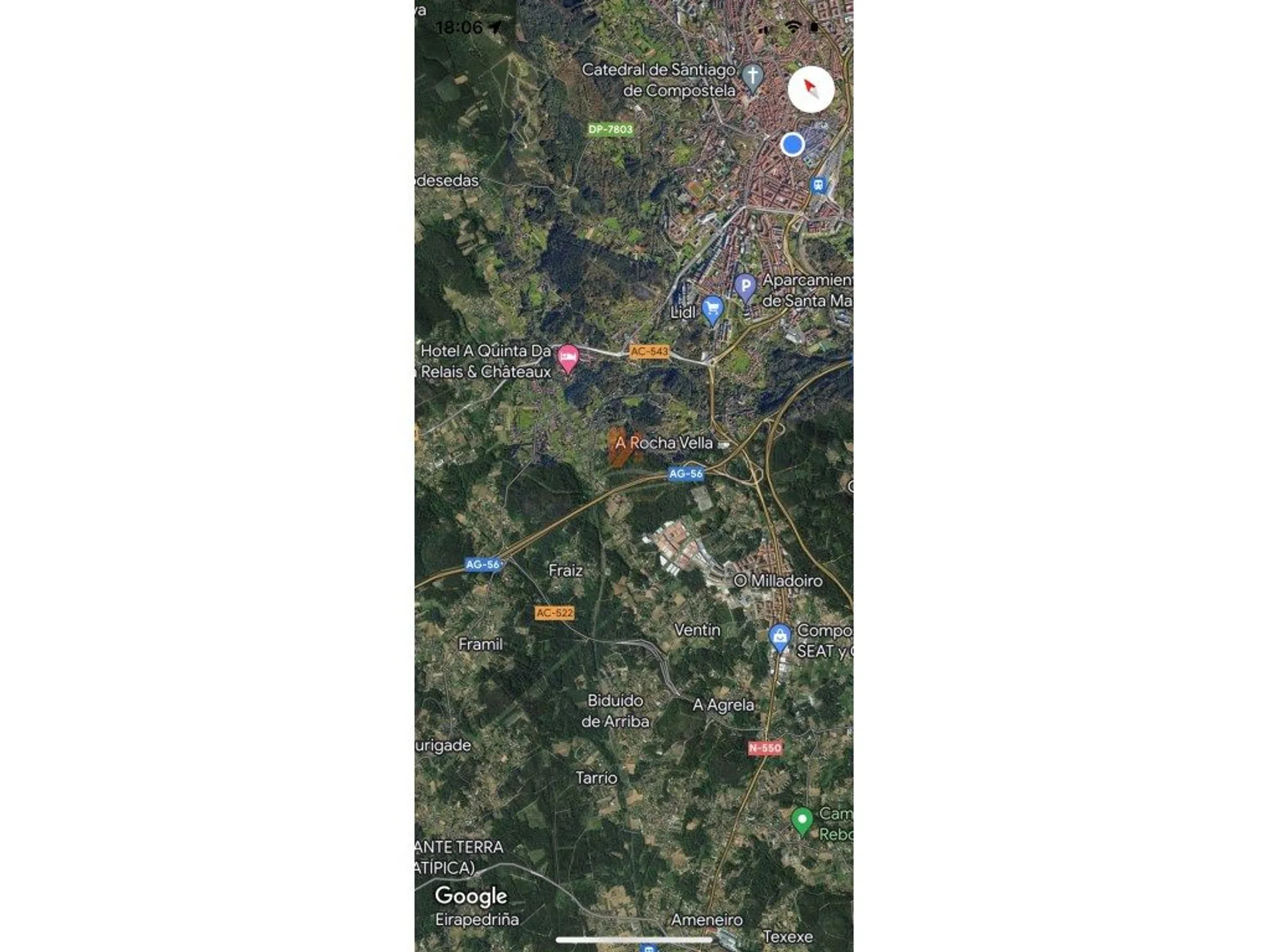Open the Compostela SEAT shop pin
The image size is (1270, 952).
[x=780, y=636]
